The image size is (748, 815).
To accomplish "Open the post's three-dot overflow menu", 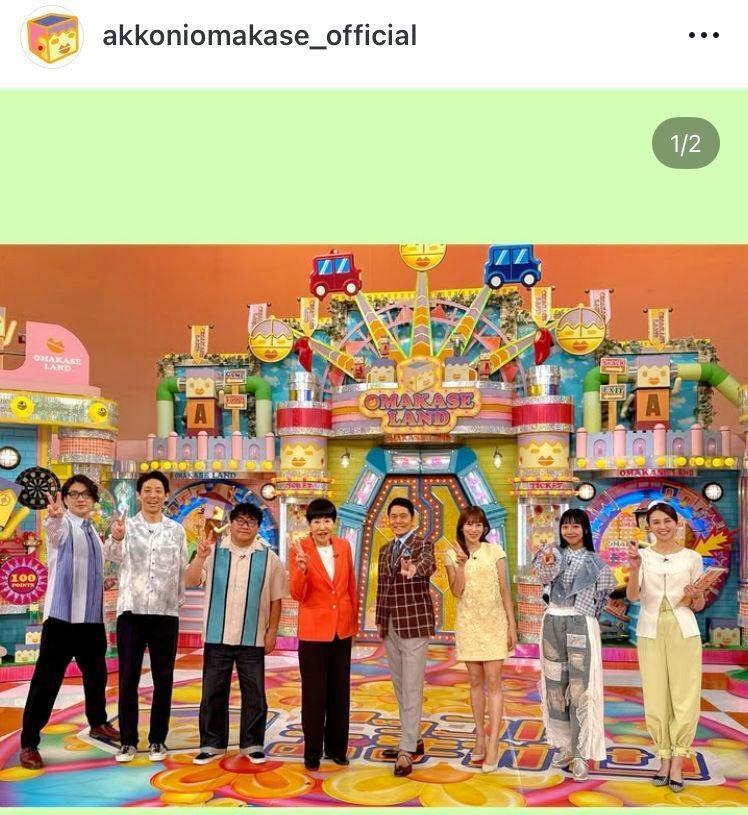I will point(703,36).
